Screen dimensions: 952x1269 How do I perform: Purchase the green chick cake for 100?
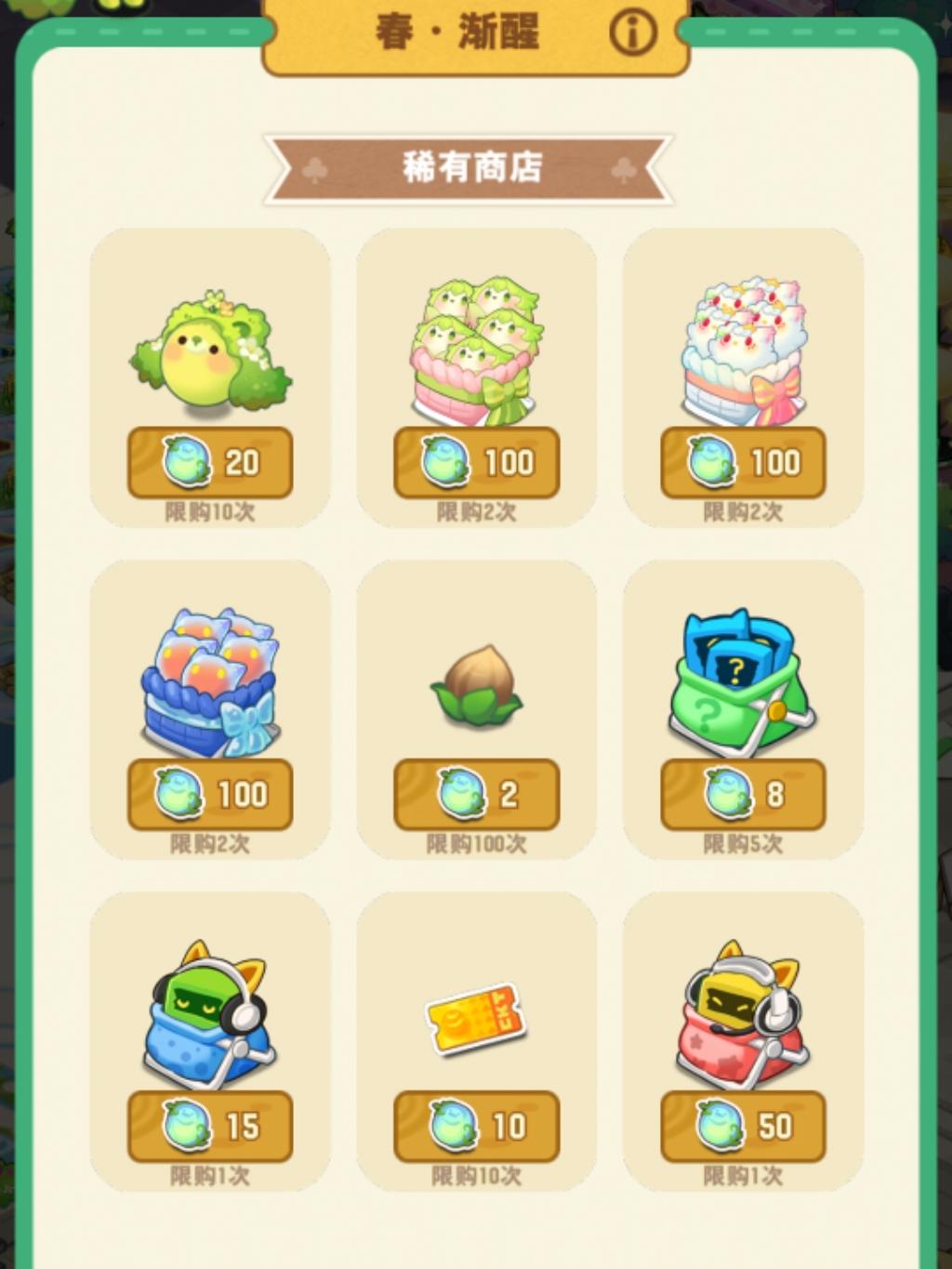[x=474, y=462]
